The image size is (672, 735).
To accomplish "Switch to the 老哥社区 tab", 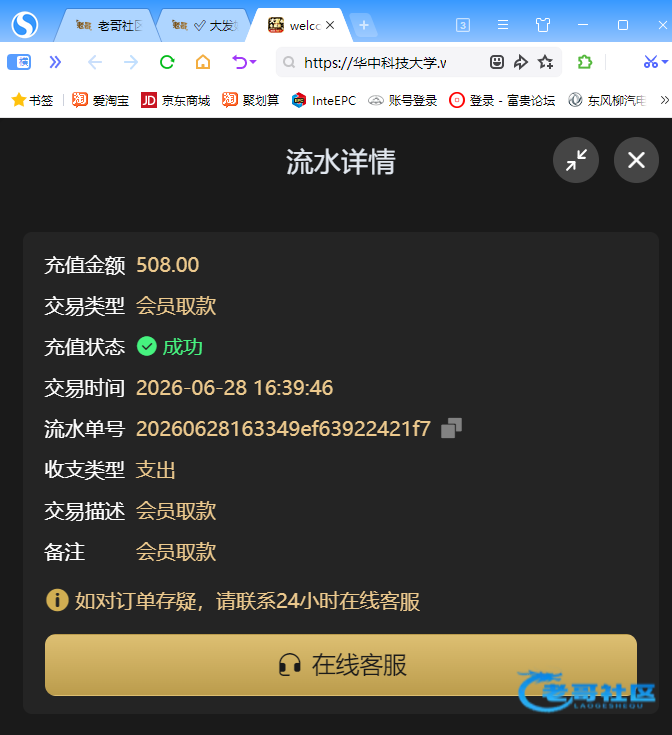I will point(109,25).
